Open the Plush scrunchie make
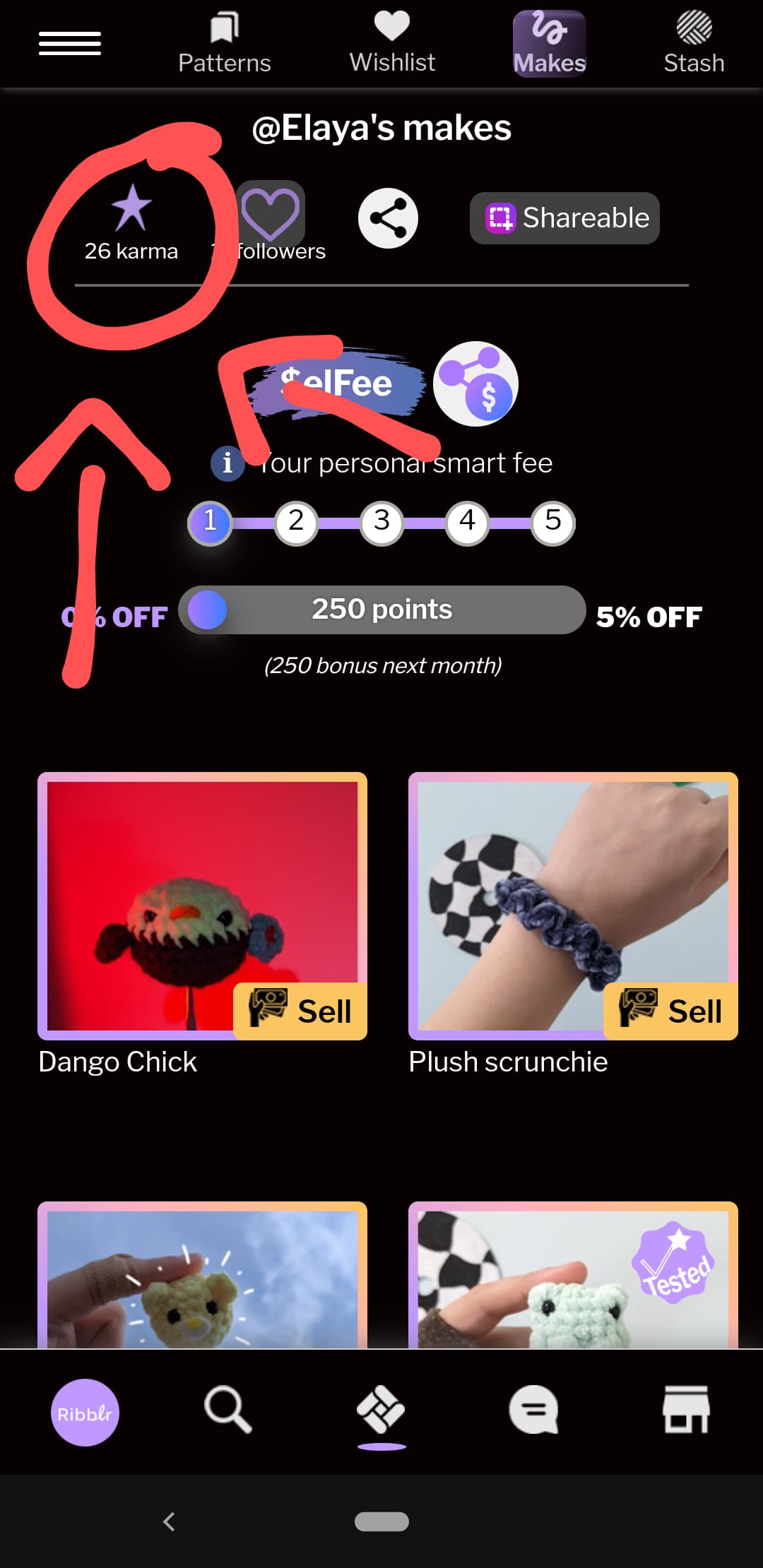Viewport: 763px width, 1568px height. tap(573, 905)
